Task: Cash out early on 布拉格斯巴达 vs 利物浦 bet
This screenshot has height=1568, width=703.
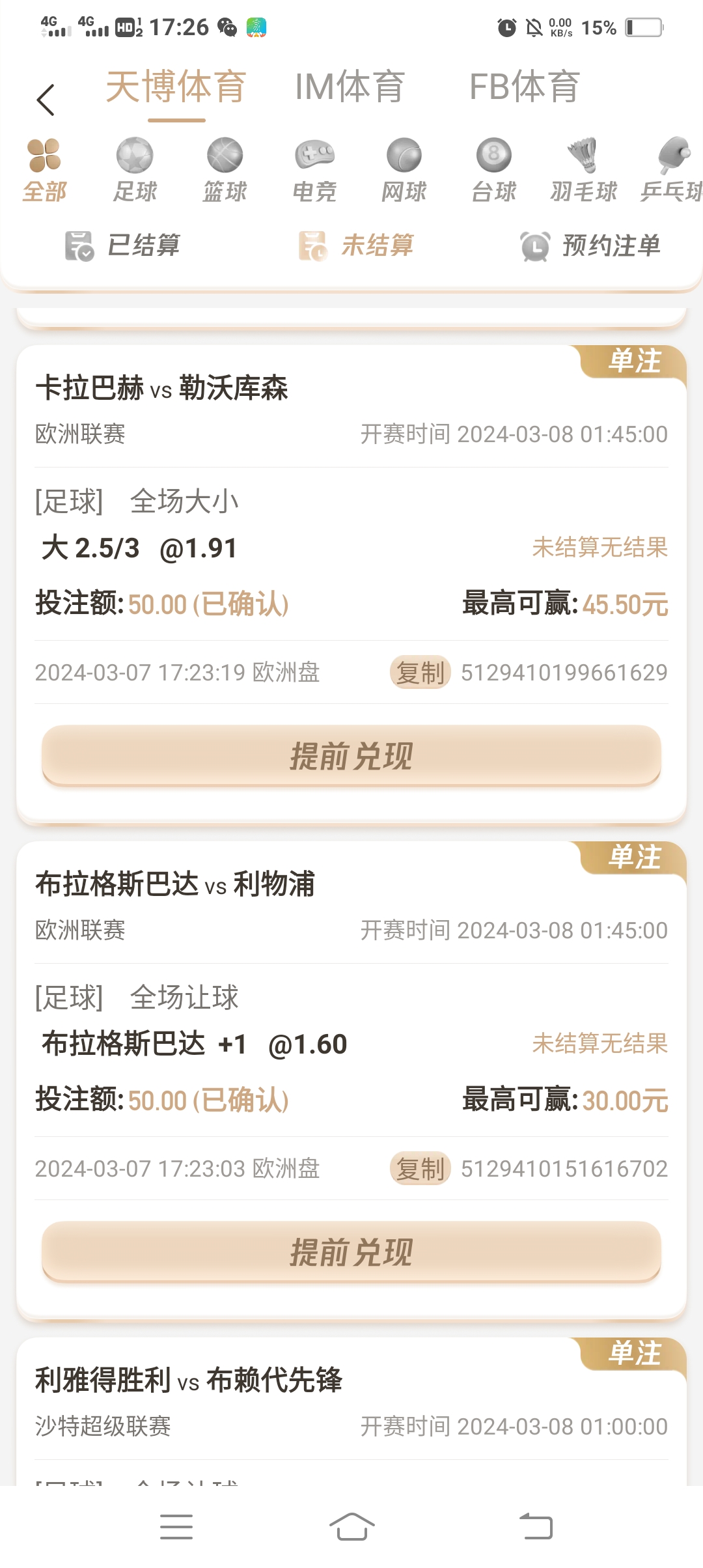Action: (351, 1252)
